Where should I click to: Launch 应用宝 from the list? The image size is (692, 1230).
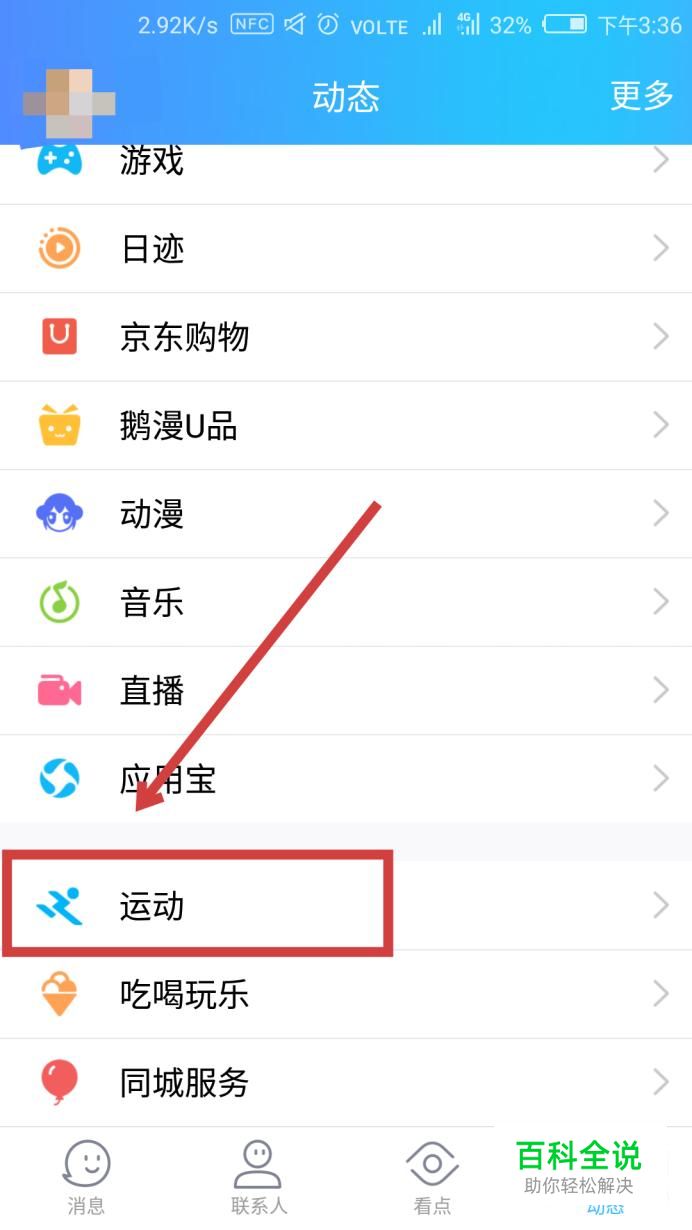click(345, 779)
